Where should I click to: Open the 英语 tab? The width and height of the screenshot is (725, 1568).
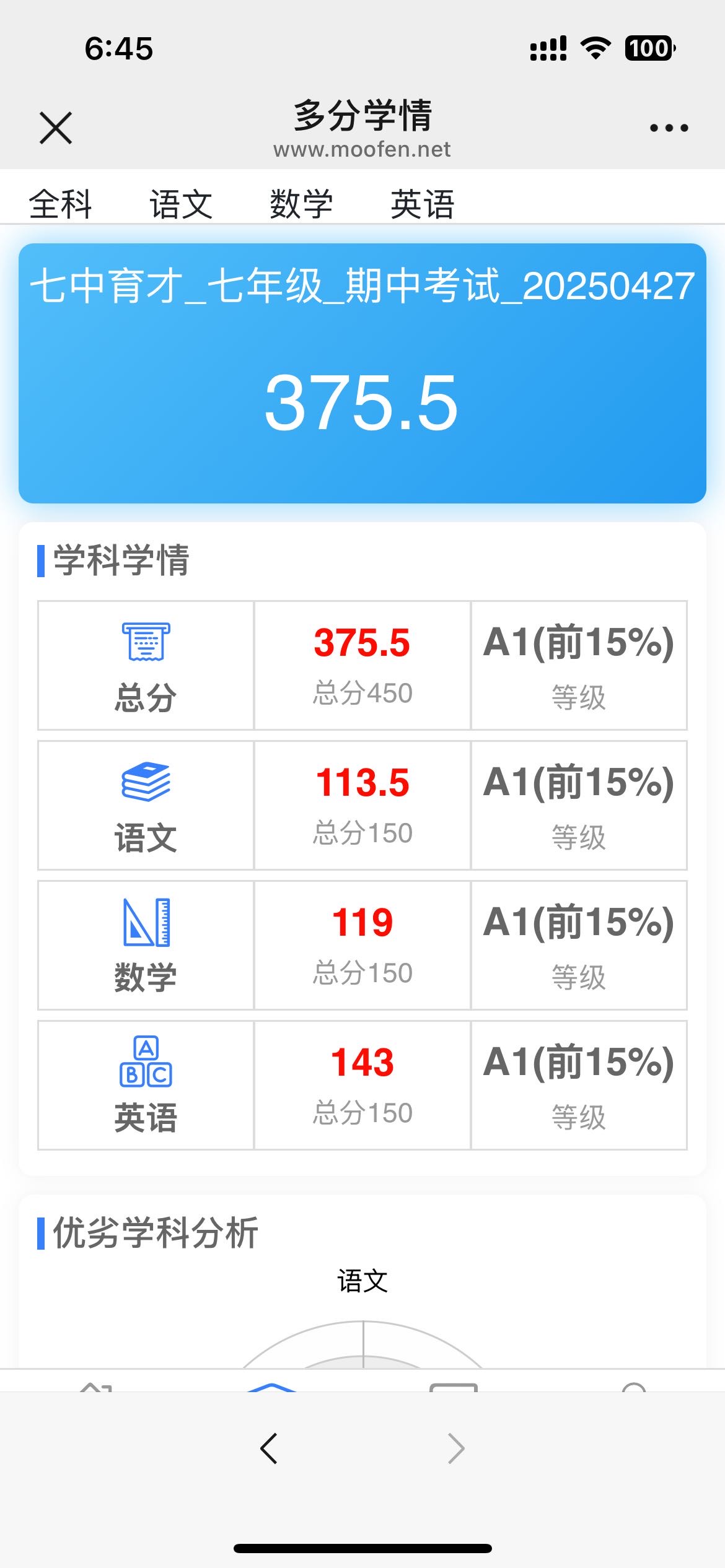(x=422, y=204)
